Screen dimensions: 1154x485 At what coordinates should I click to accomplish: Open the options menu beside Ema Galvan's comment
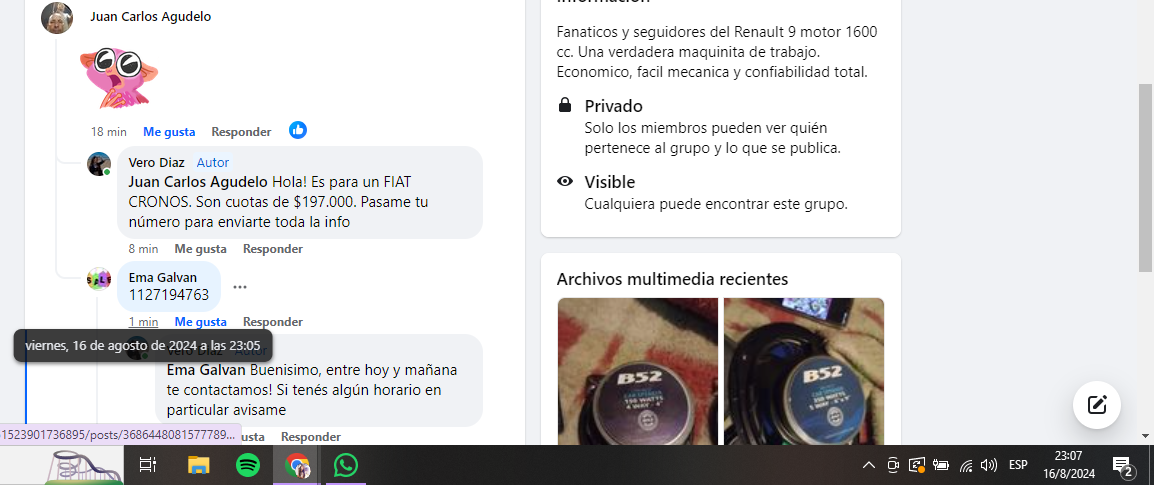(x=240, y=287)
